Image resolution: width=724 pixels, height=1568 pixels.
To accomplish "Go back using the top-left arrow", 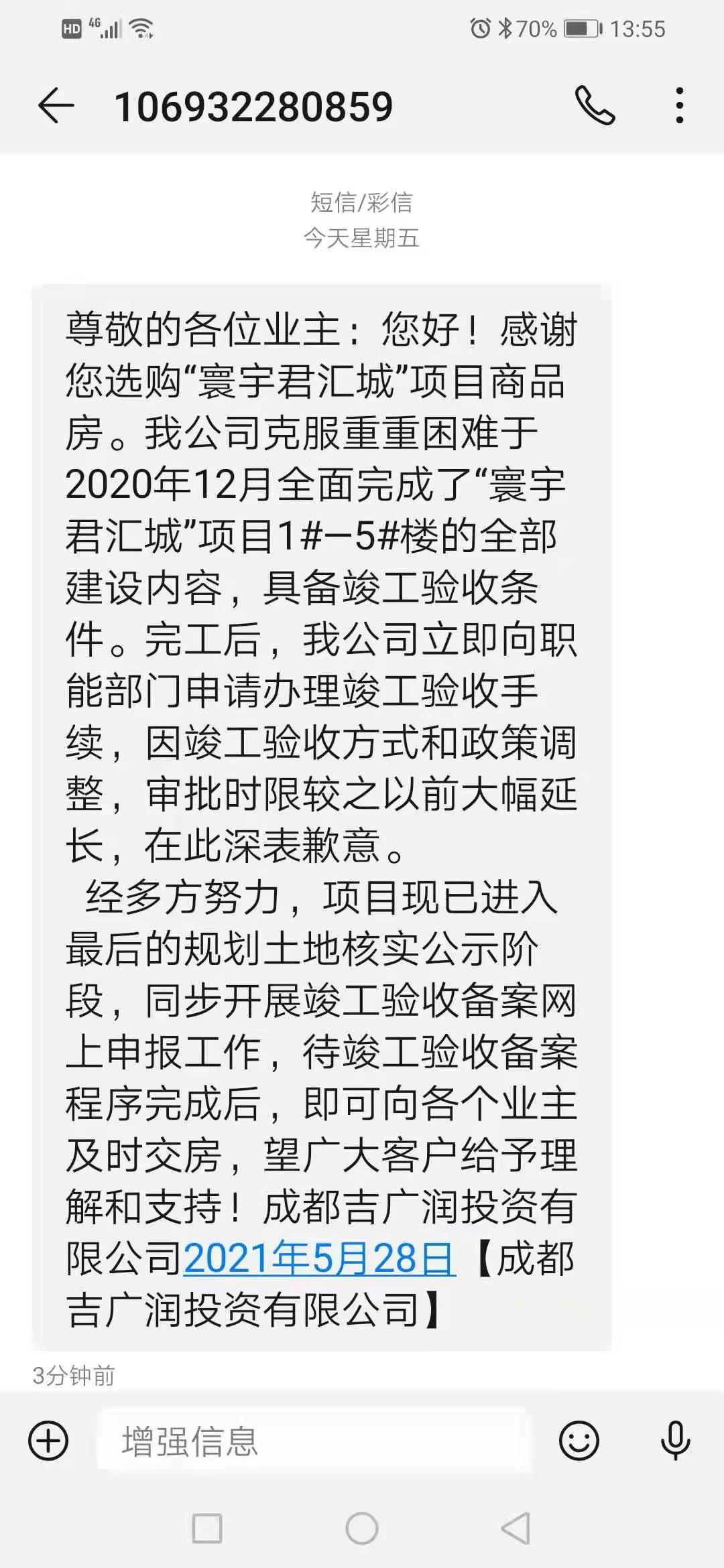I will [56, 106].
